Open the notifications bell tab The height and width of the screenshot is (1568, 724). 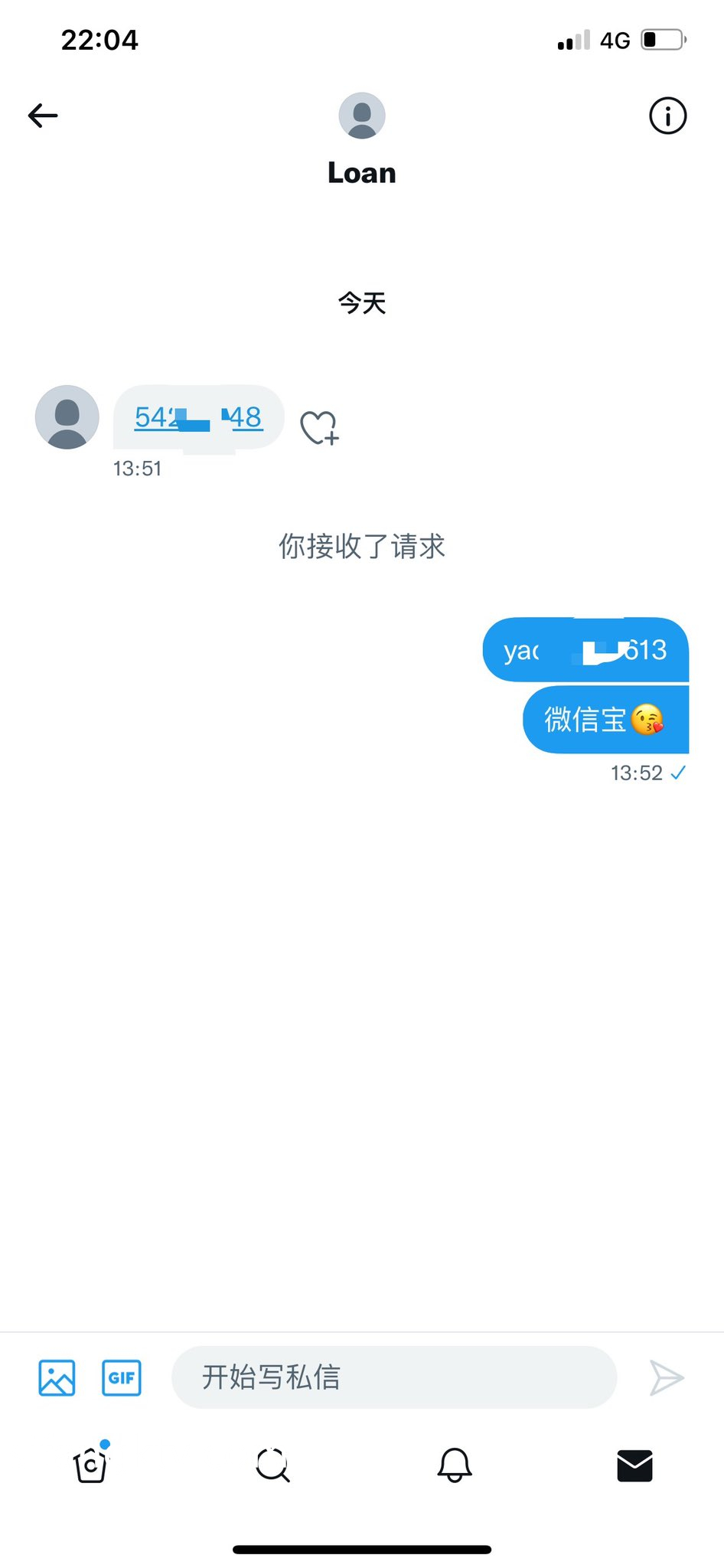pyautogui.click(x=454, y=1465)
